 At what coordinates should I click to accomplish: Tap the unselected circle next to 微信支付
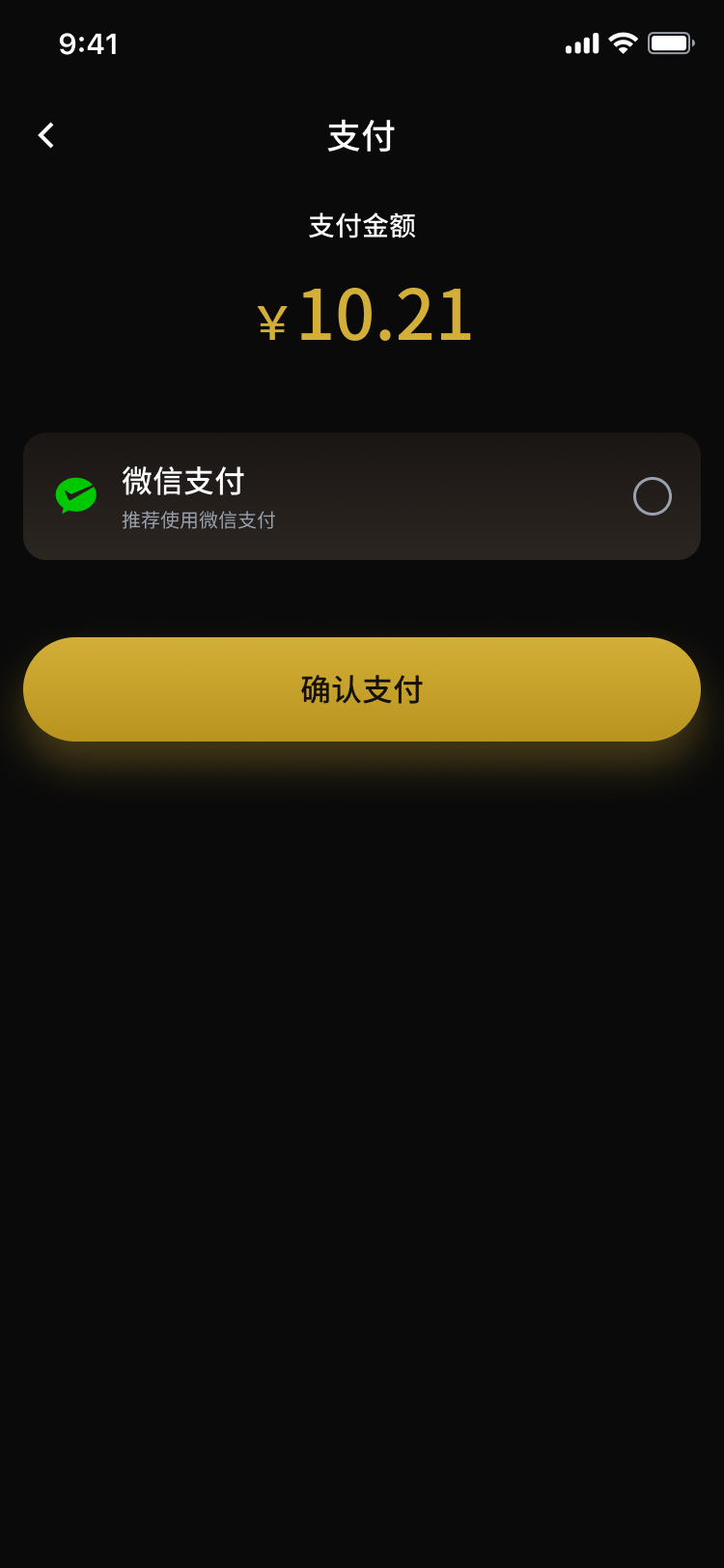(x=653, y=496)
